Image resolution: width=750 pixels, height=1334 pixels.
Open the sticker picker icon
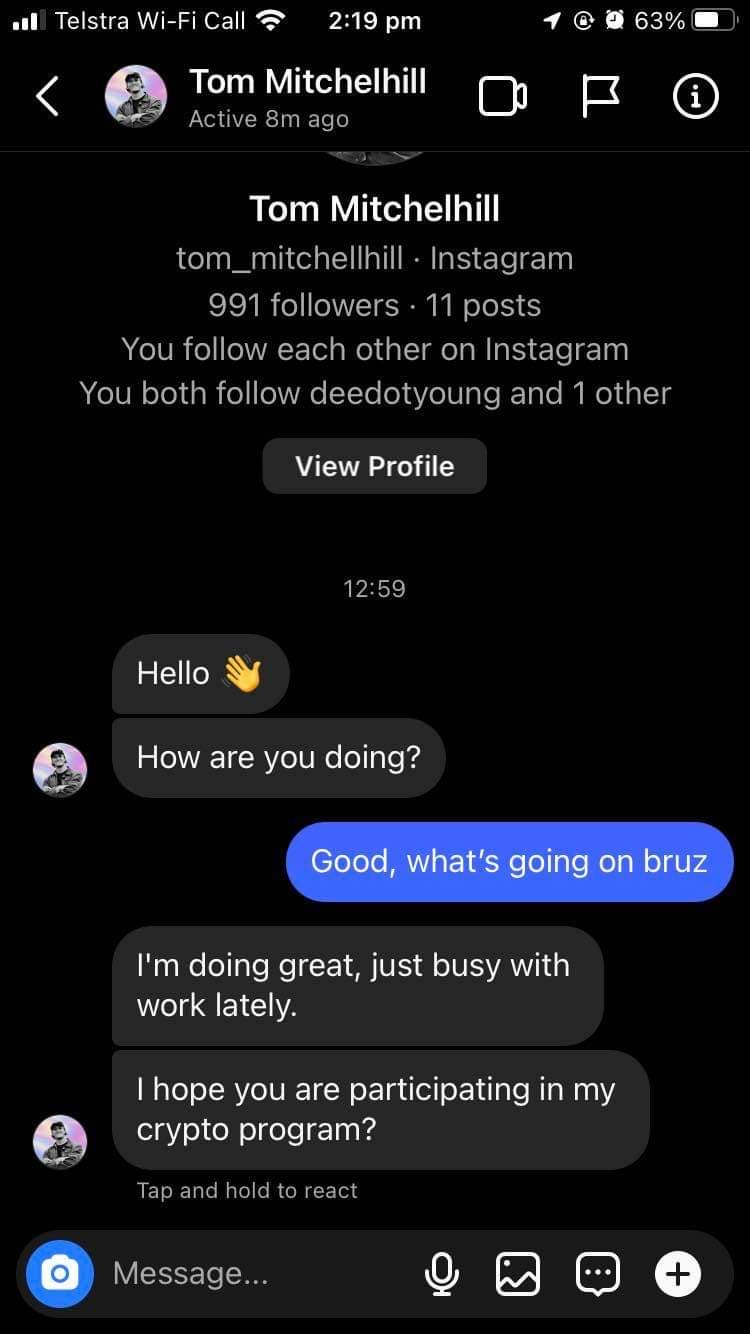pyautogui.click(x=597, y=1273)
